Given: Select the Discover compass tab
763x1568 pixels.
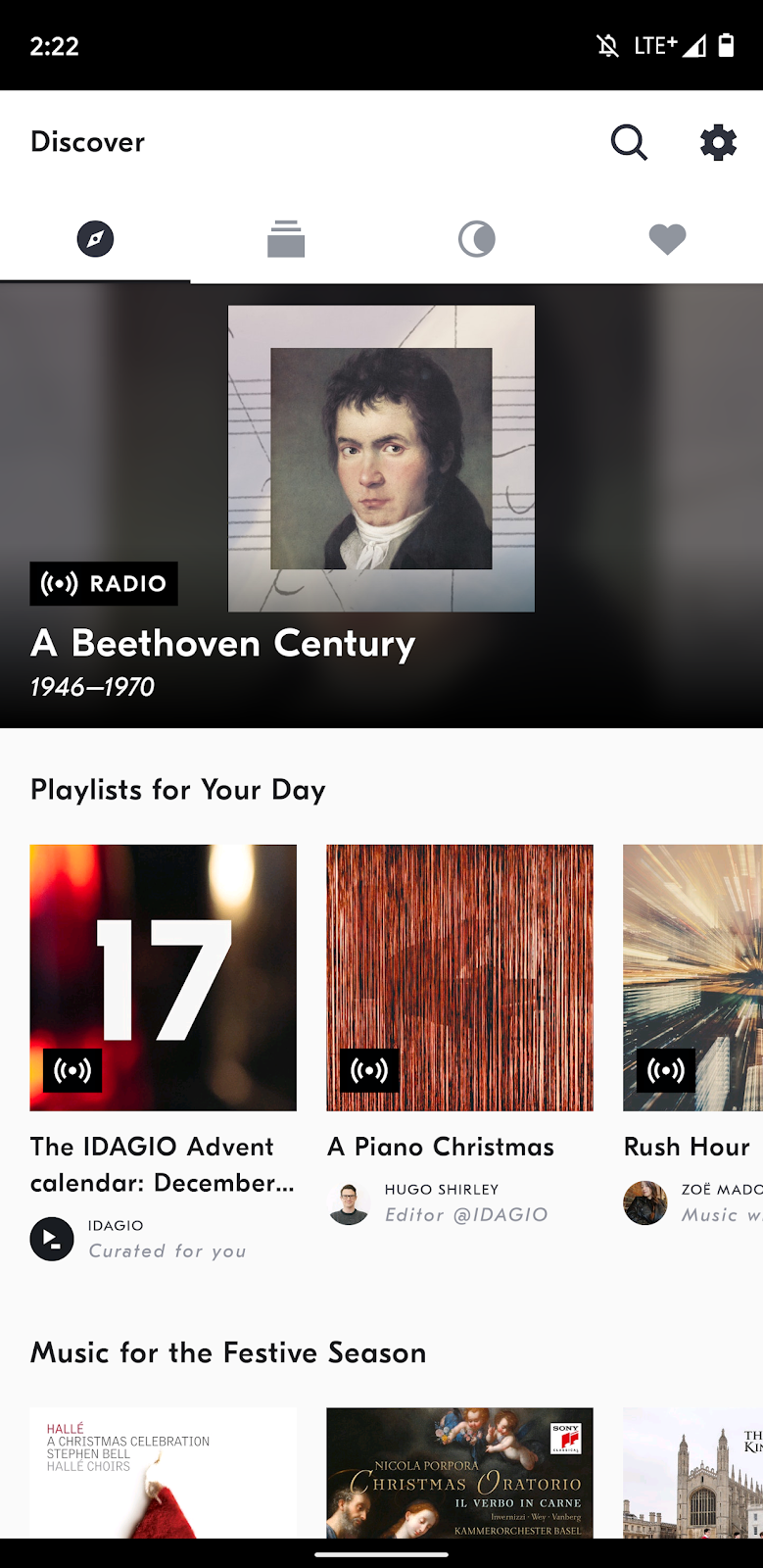Looking at the screenshot, I should (95, 238).
